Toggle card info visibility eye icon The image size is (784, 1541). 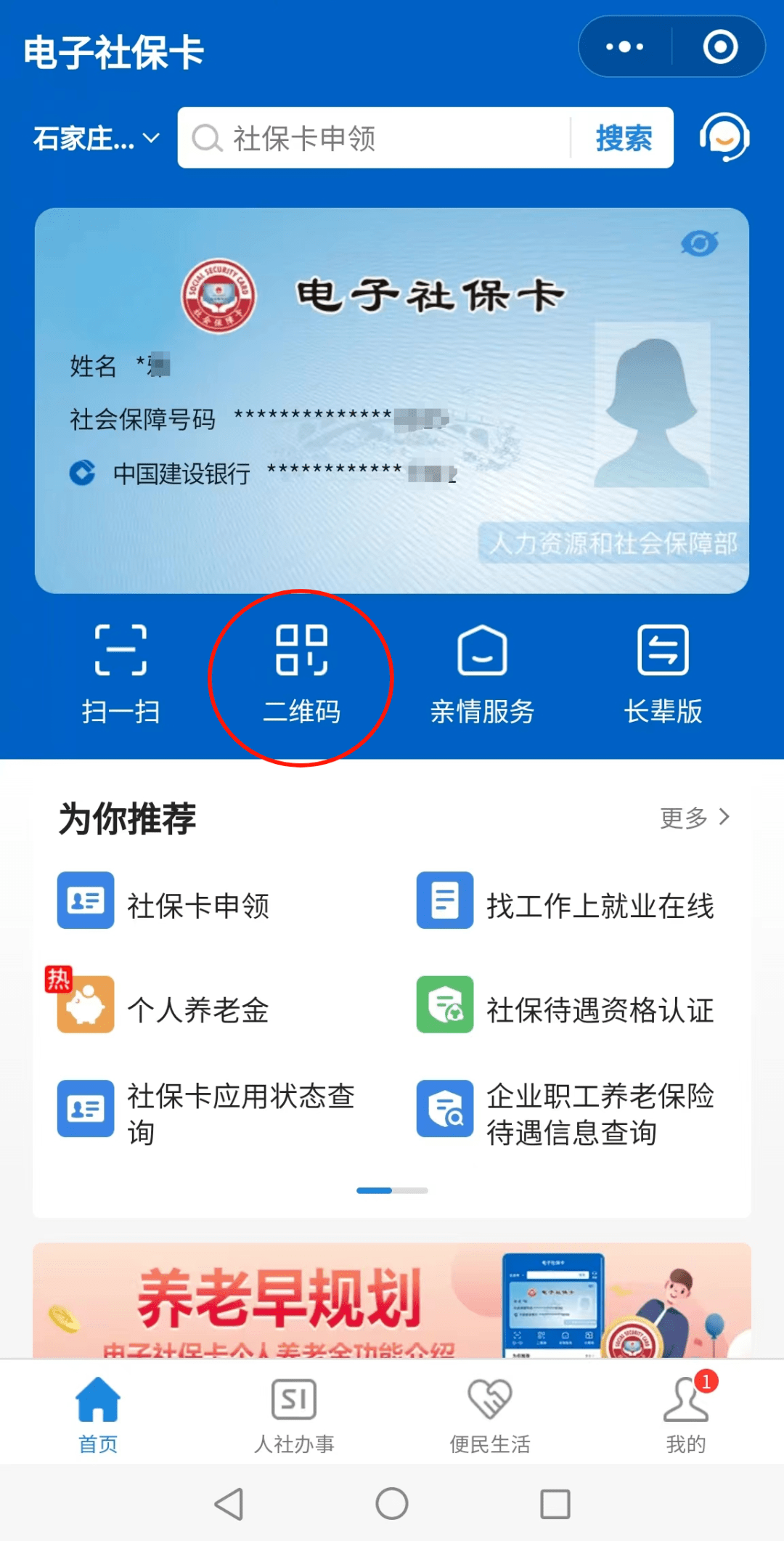[x=699, y=243]
